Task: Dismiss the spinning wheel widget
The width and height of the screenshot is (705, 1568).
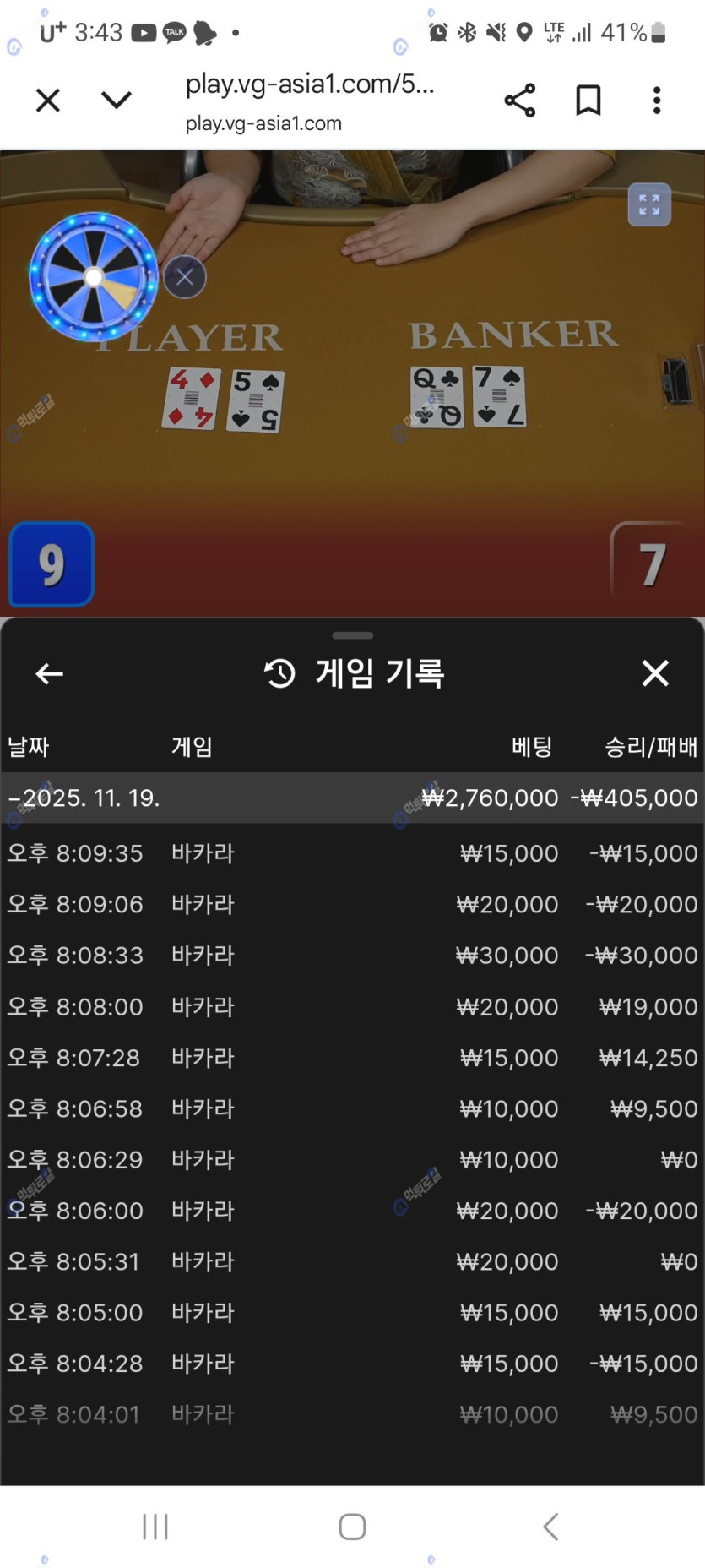Action: 185,277
